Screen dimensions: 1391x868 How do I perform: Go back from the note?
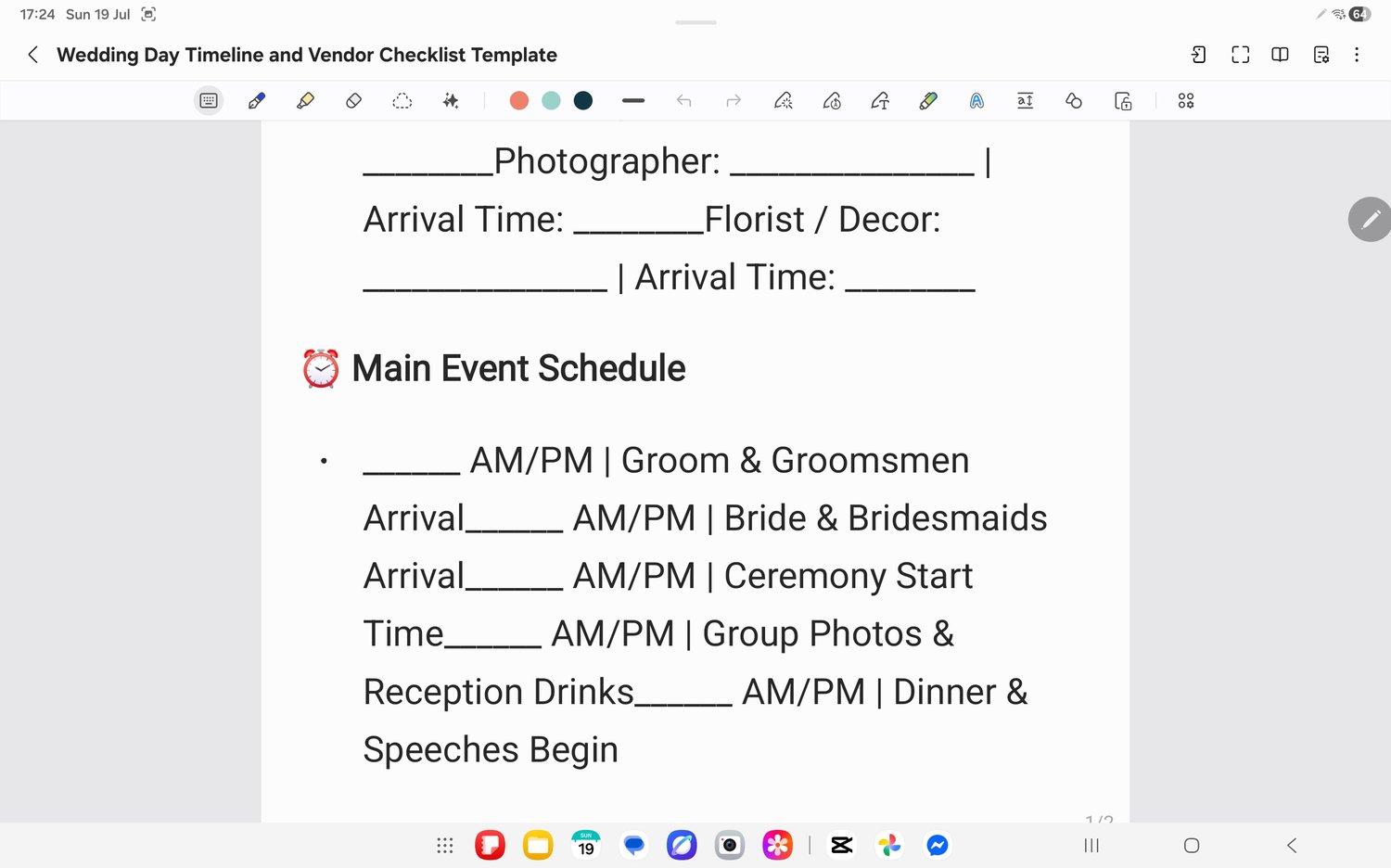click(x=33, y=55)
